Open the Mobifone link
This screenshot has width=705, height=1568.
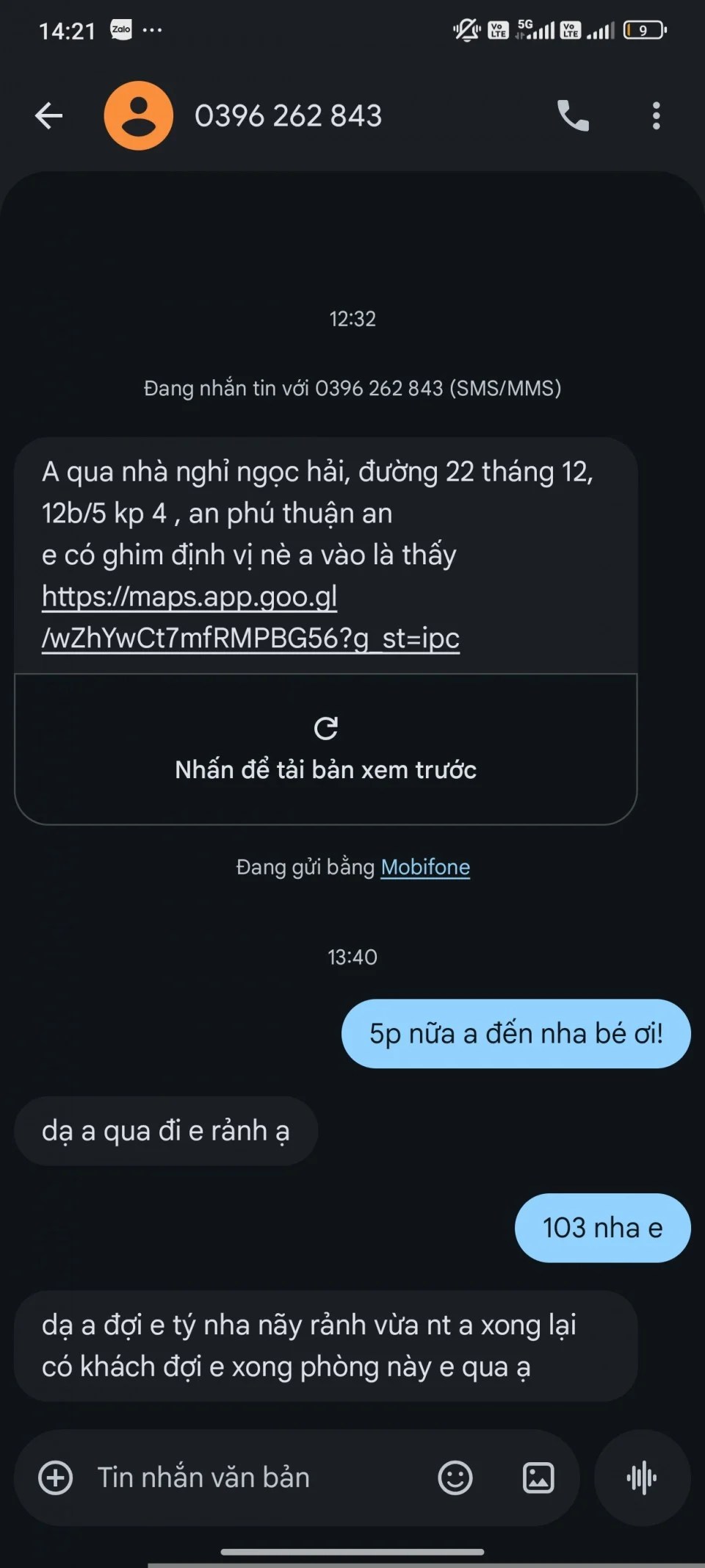[x=425, y=867]
